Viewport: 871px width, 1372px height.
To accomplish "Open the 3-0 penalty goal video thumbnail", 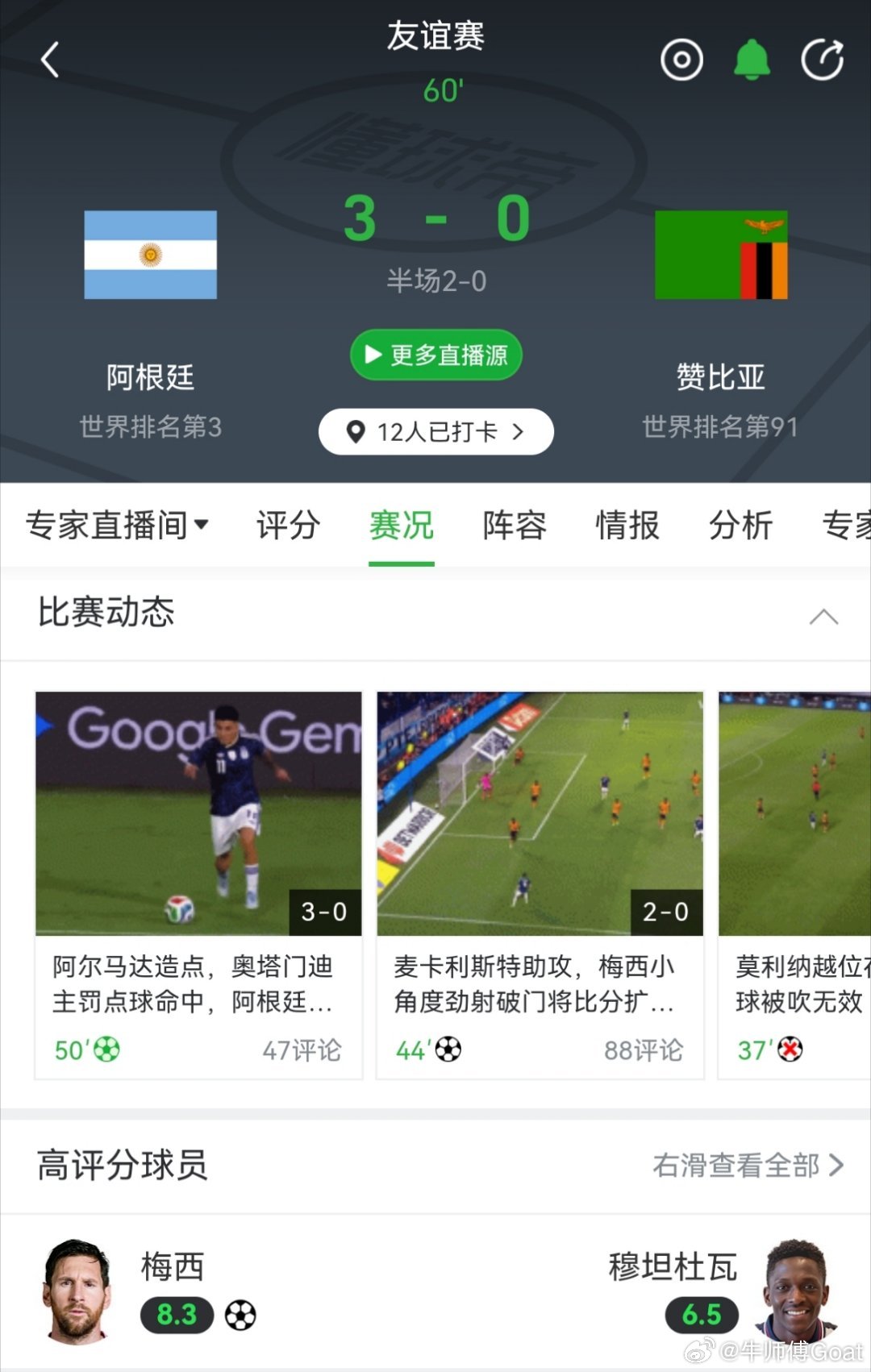I will [198, 813].
